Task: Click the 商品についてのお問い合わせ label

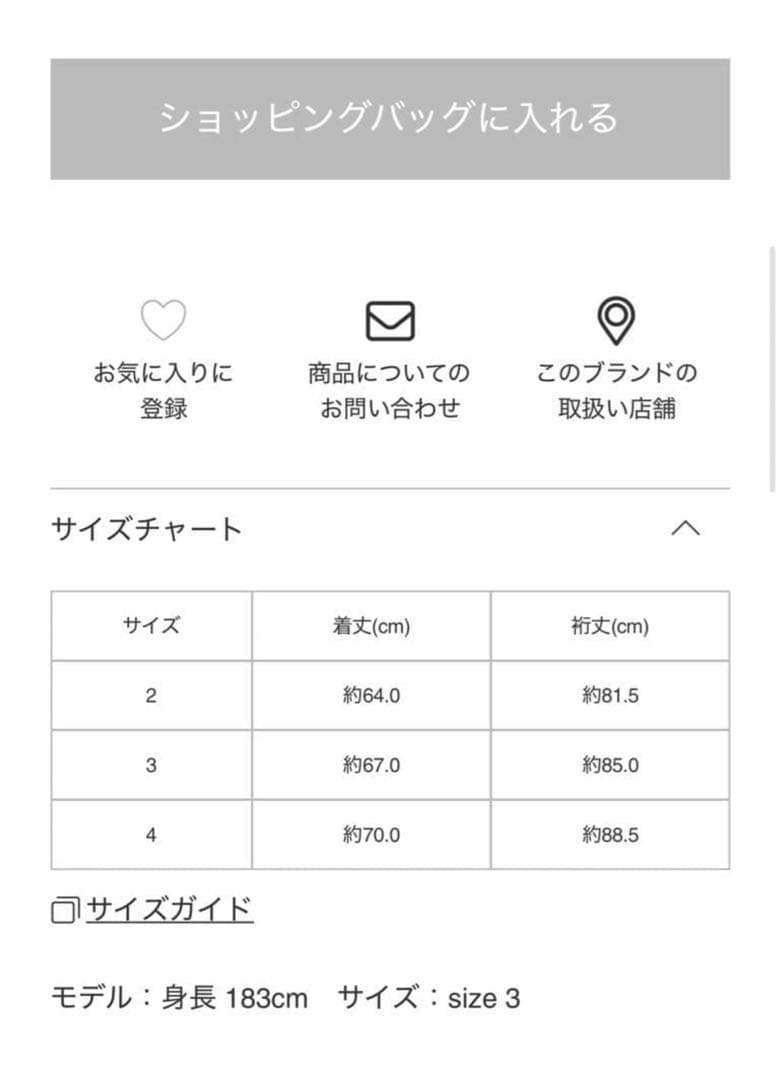Action: coord(389,391)
